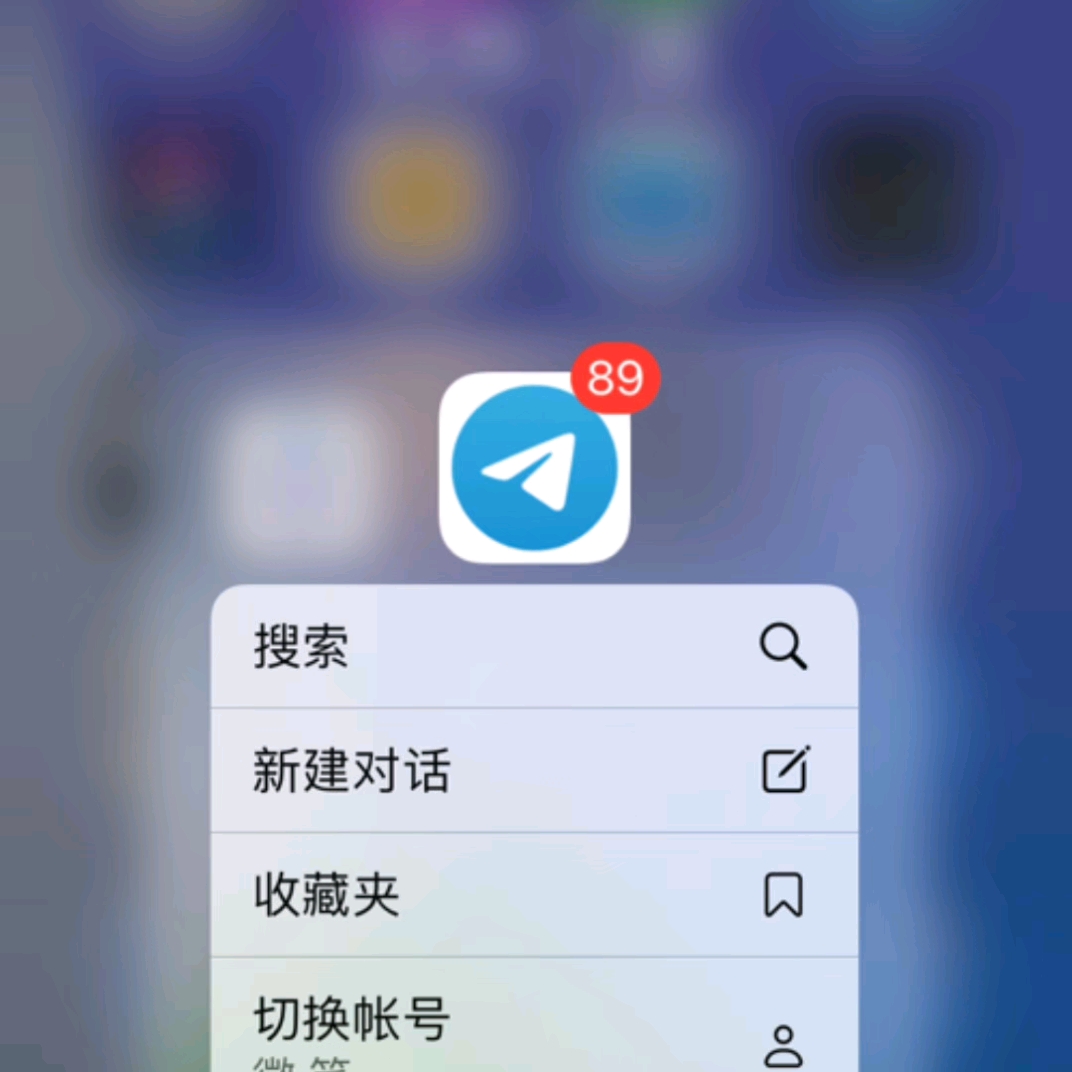Select 搜索 from the quick actions
1072x1072 pixels.
[x=534, y=647]
